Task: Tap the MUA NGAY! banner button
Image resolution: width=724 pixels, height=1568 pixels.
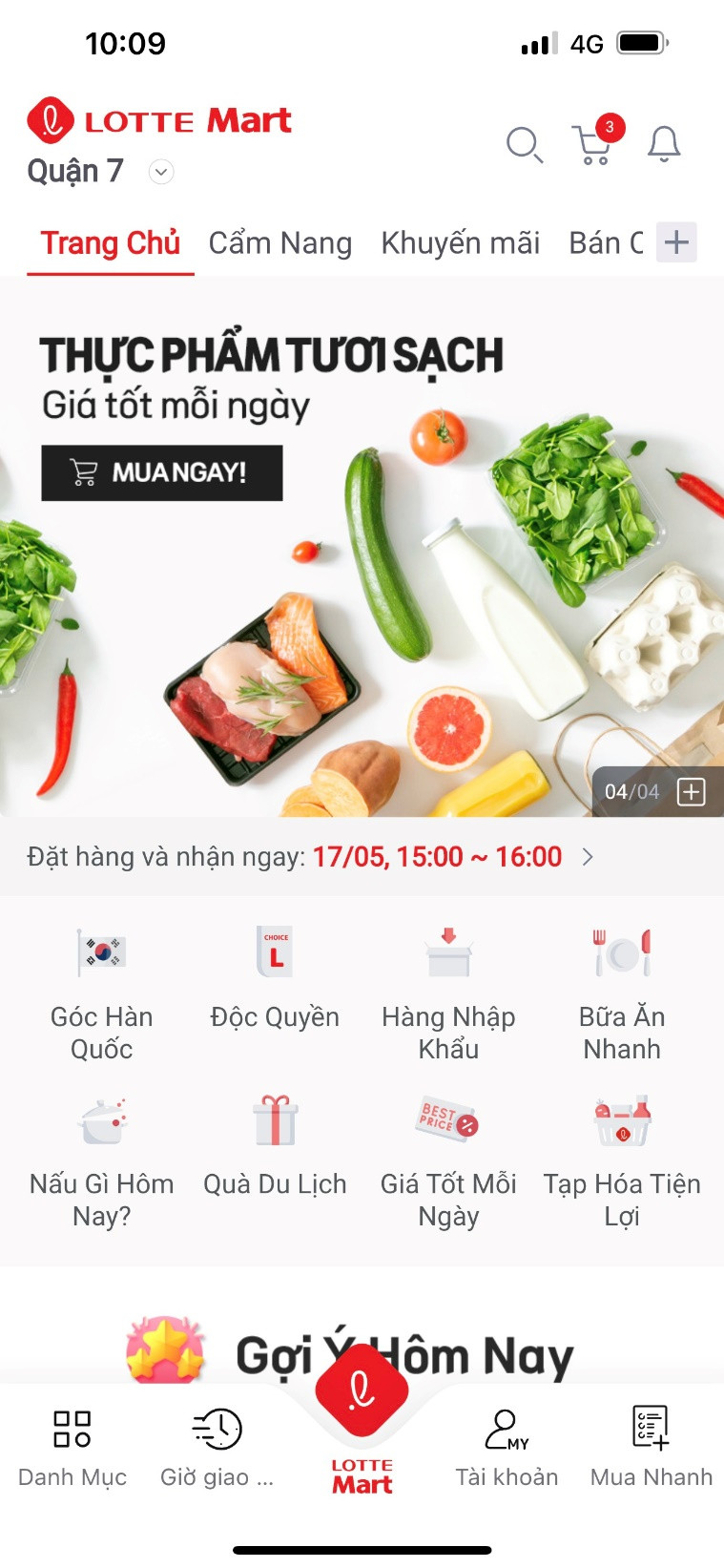Action: point(161,472)
